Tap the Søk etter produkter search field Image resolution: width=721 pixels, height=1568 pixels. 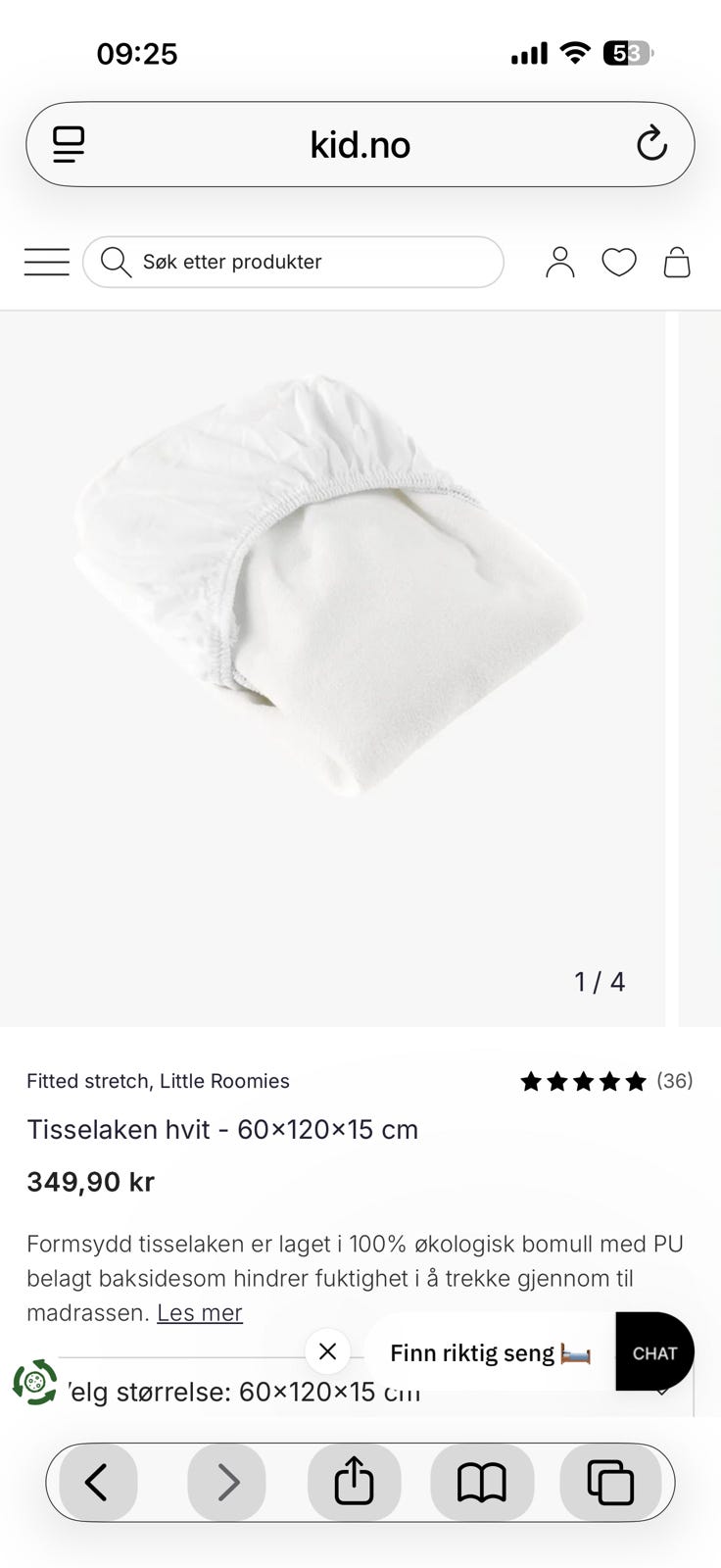(294, 262)
